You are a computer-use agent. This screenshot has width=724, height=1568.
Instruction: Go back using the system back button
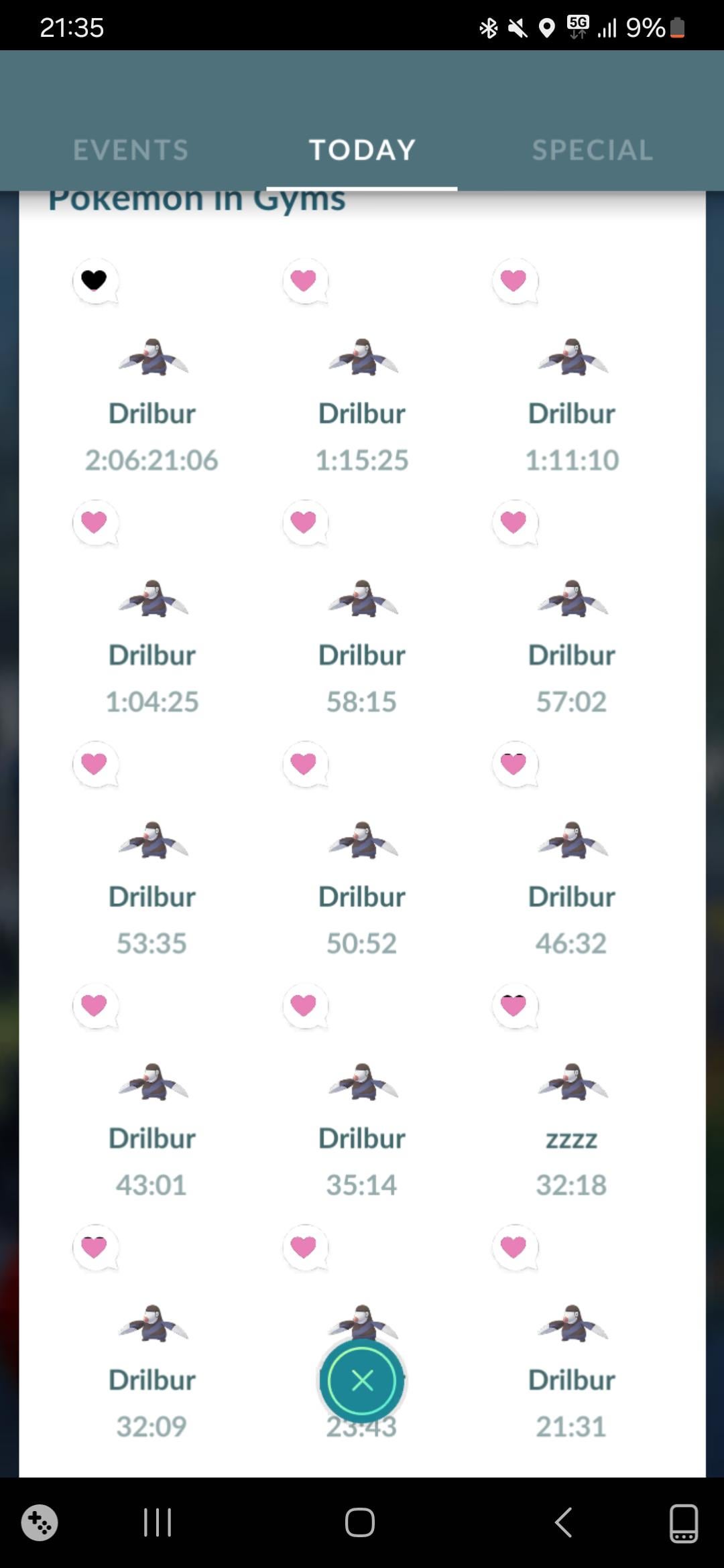pos(563,1522)
